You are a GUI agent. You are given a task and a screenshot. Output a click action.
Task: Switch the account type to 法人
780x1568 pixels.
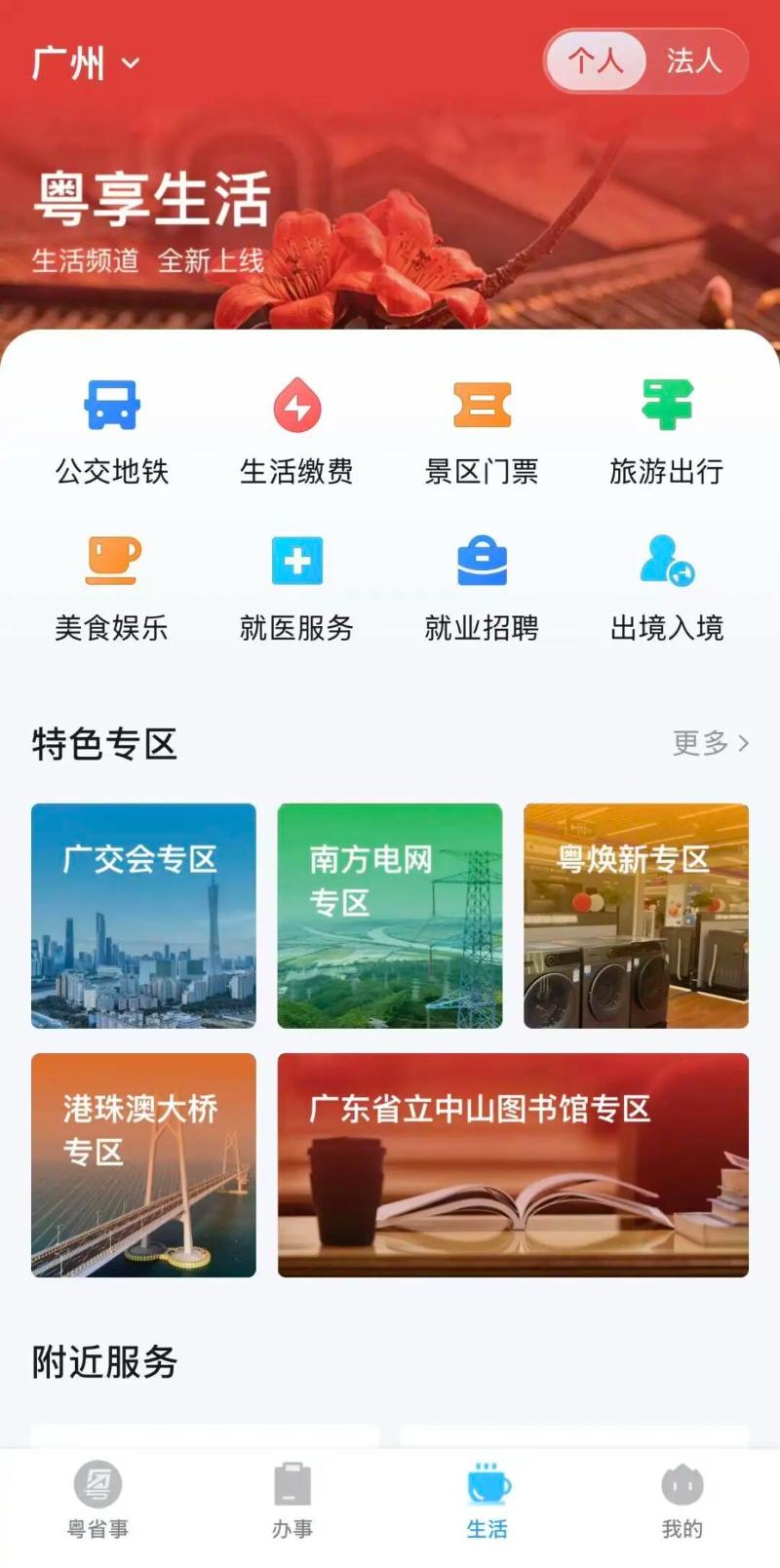692,62
